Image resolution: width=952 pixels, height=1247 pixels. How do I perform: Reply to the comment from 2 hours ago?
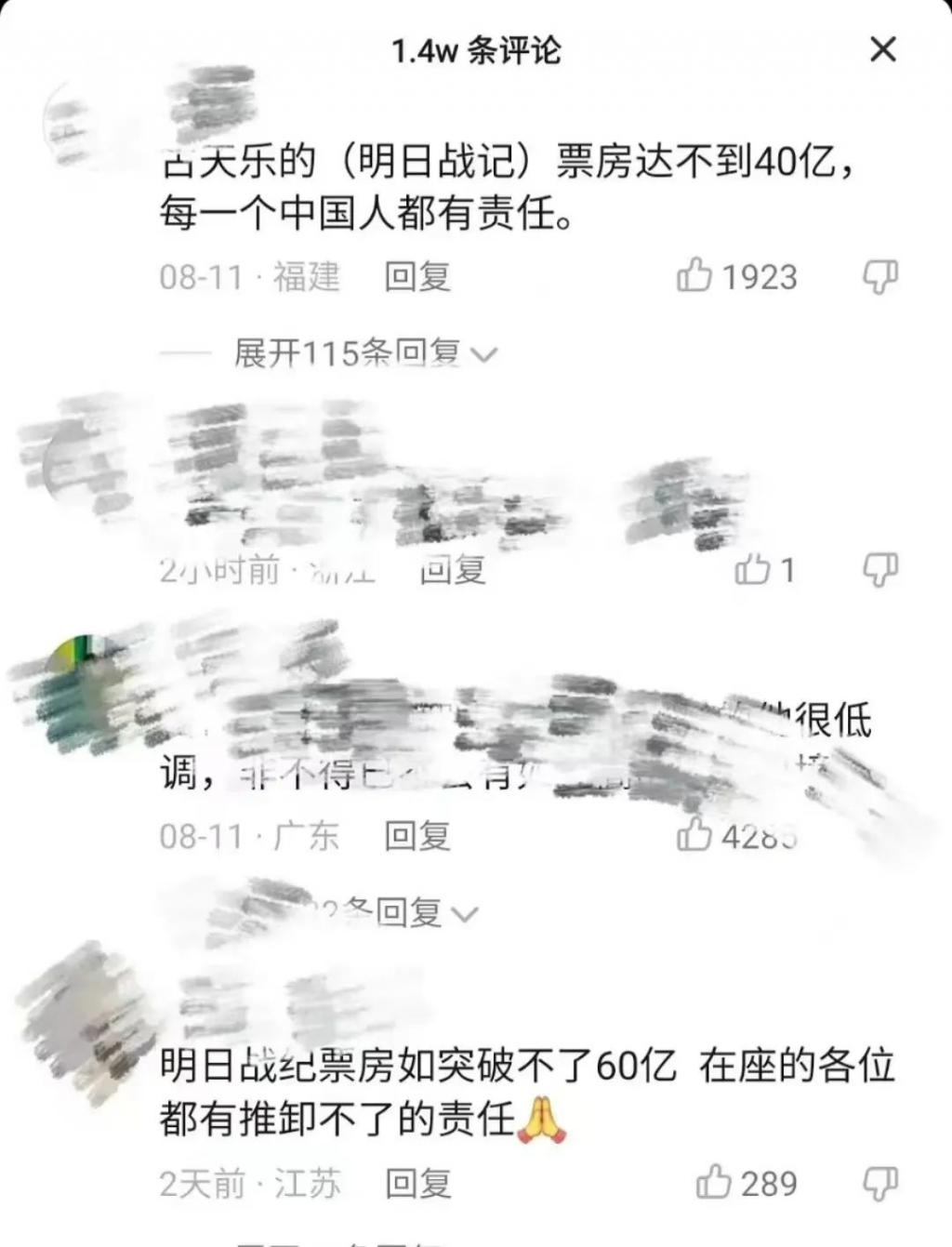[453, 568]
